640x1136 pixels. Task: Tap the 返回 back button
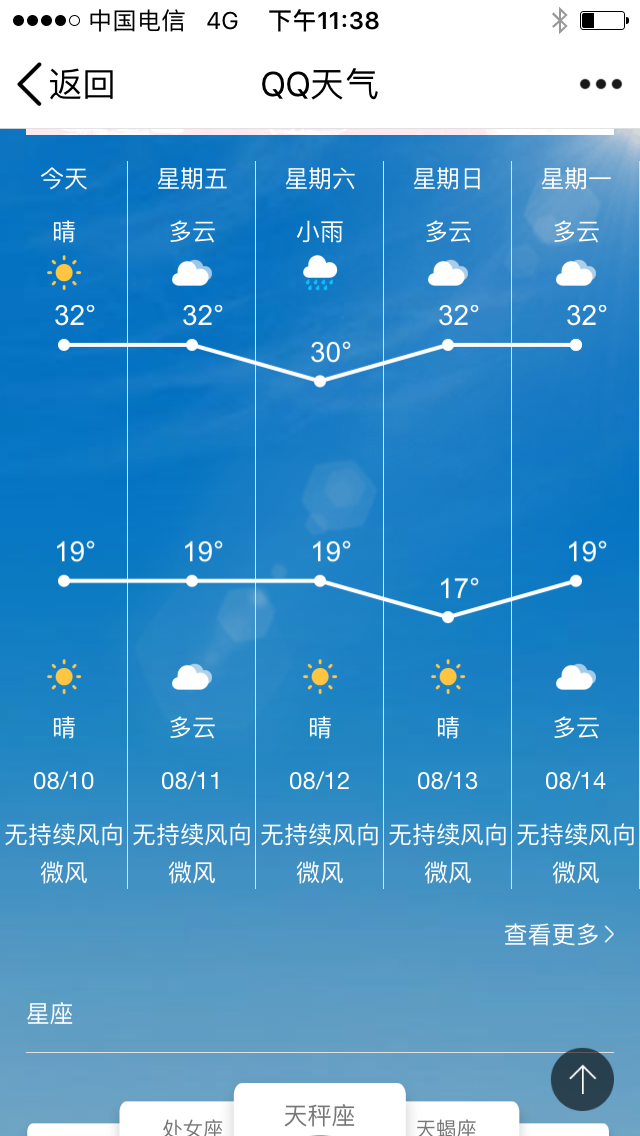65,84
